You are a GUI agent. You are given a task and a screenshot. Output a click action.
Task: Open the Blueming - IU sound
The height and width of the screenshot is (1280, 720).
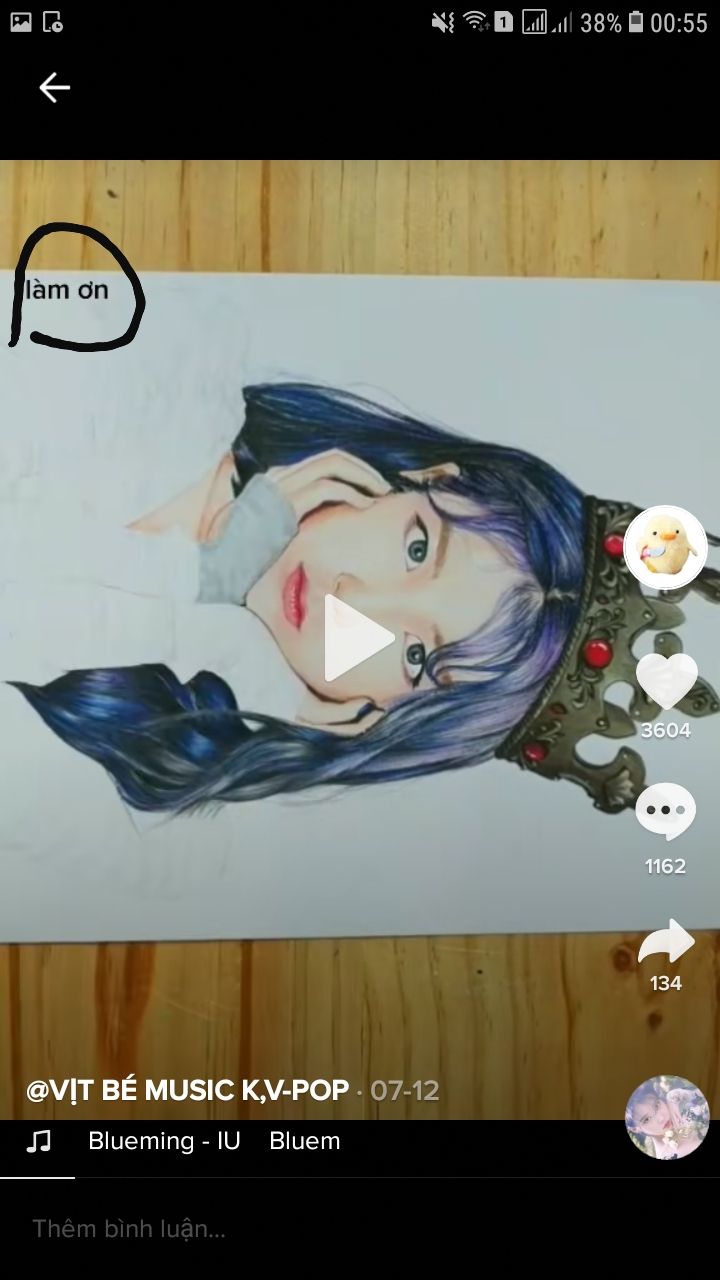[164, 1141]
